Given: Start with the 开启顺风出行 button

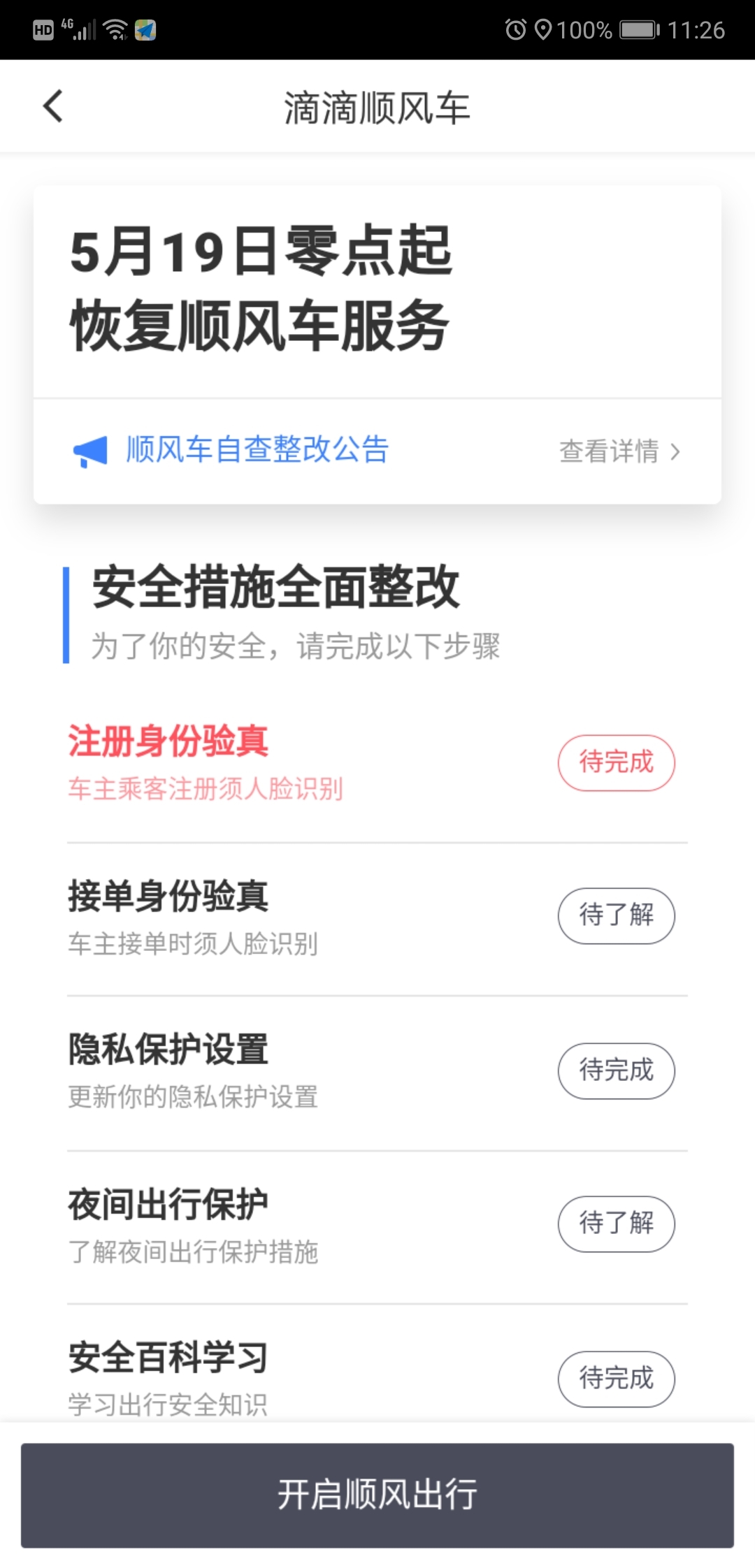Looking at the screenshot, I should pyautogui.click(x=377, y=1495).
